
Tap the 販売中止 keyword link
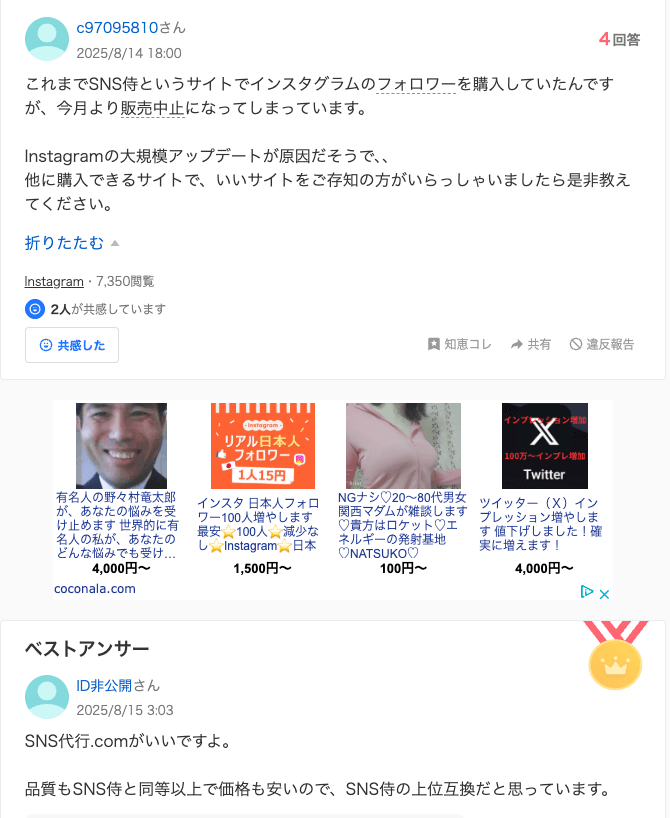point(153,108)
